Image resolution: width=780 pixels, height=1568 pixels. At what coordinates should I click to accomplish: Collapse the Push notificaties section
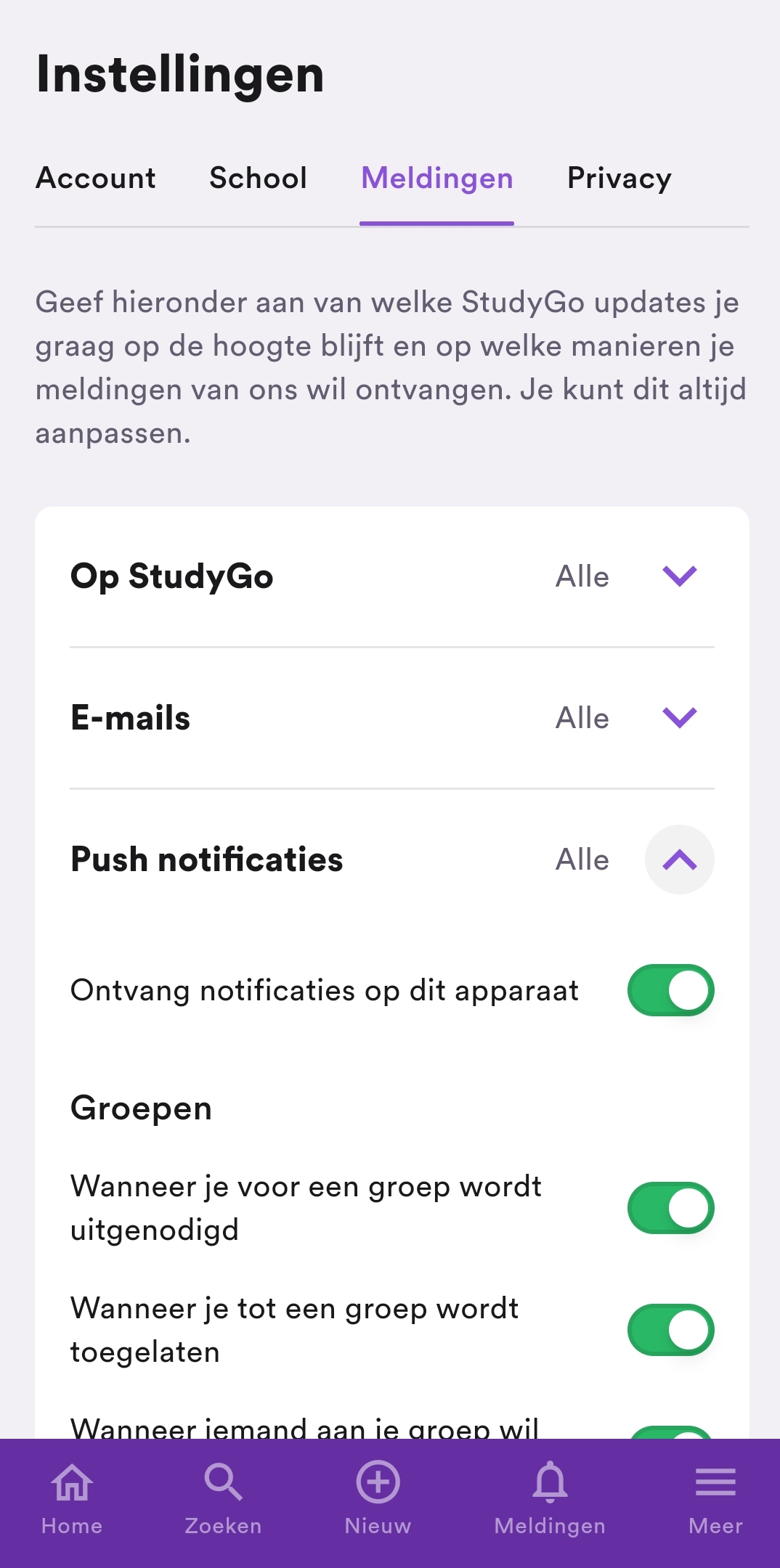tap(680, 859)
